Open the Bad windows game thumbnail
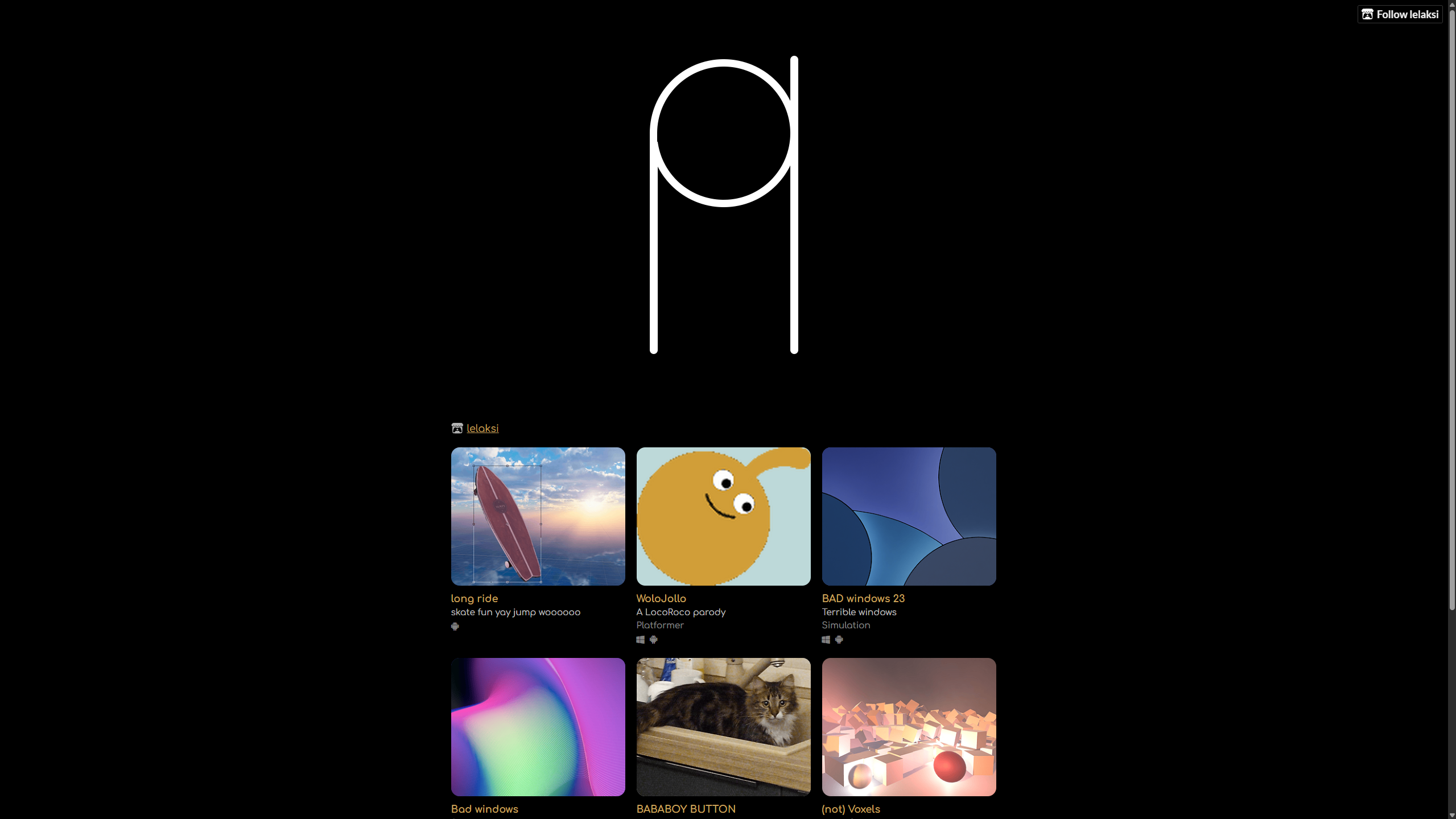1456x819 pixels. [538, 727]
